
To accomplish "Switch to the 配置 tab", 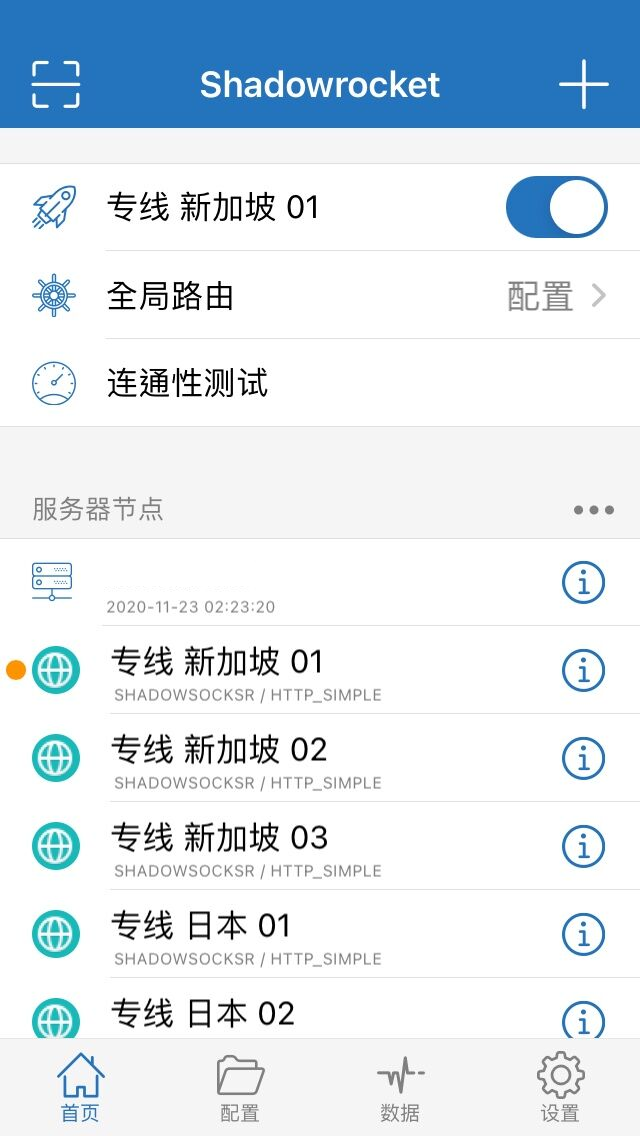I will [x=240, y=1088].
